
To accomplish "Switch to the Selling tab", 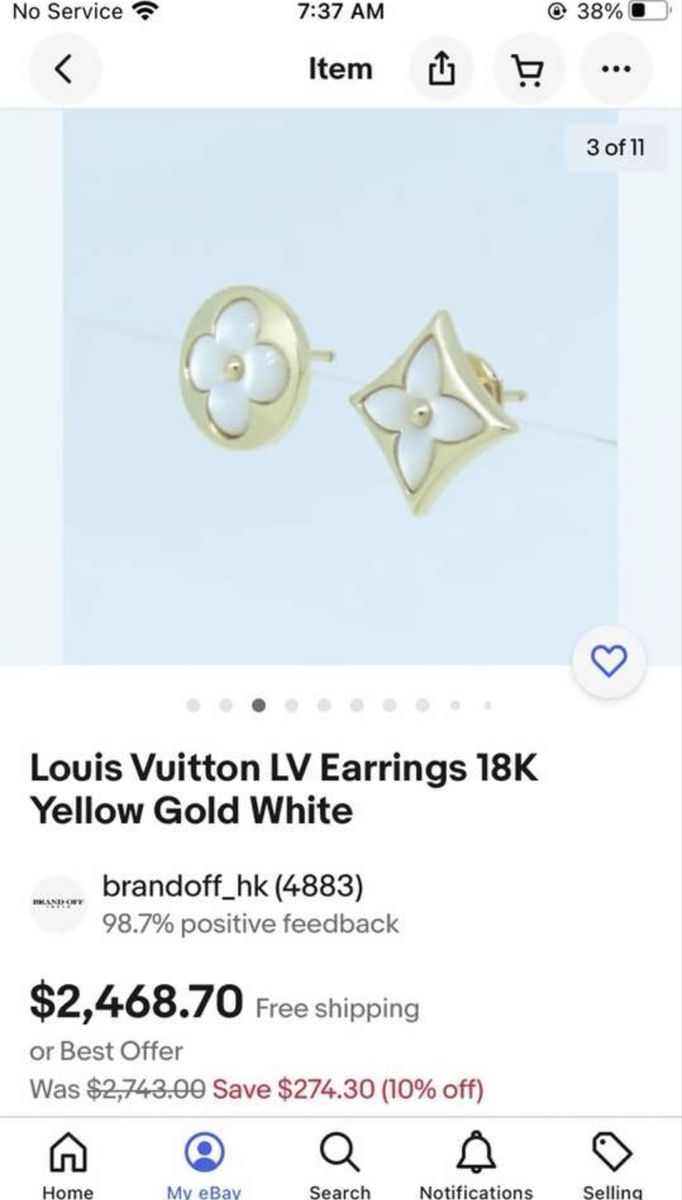I will coord(612,1164).
